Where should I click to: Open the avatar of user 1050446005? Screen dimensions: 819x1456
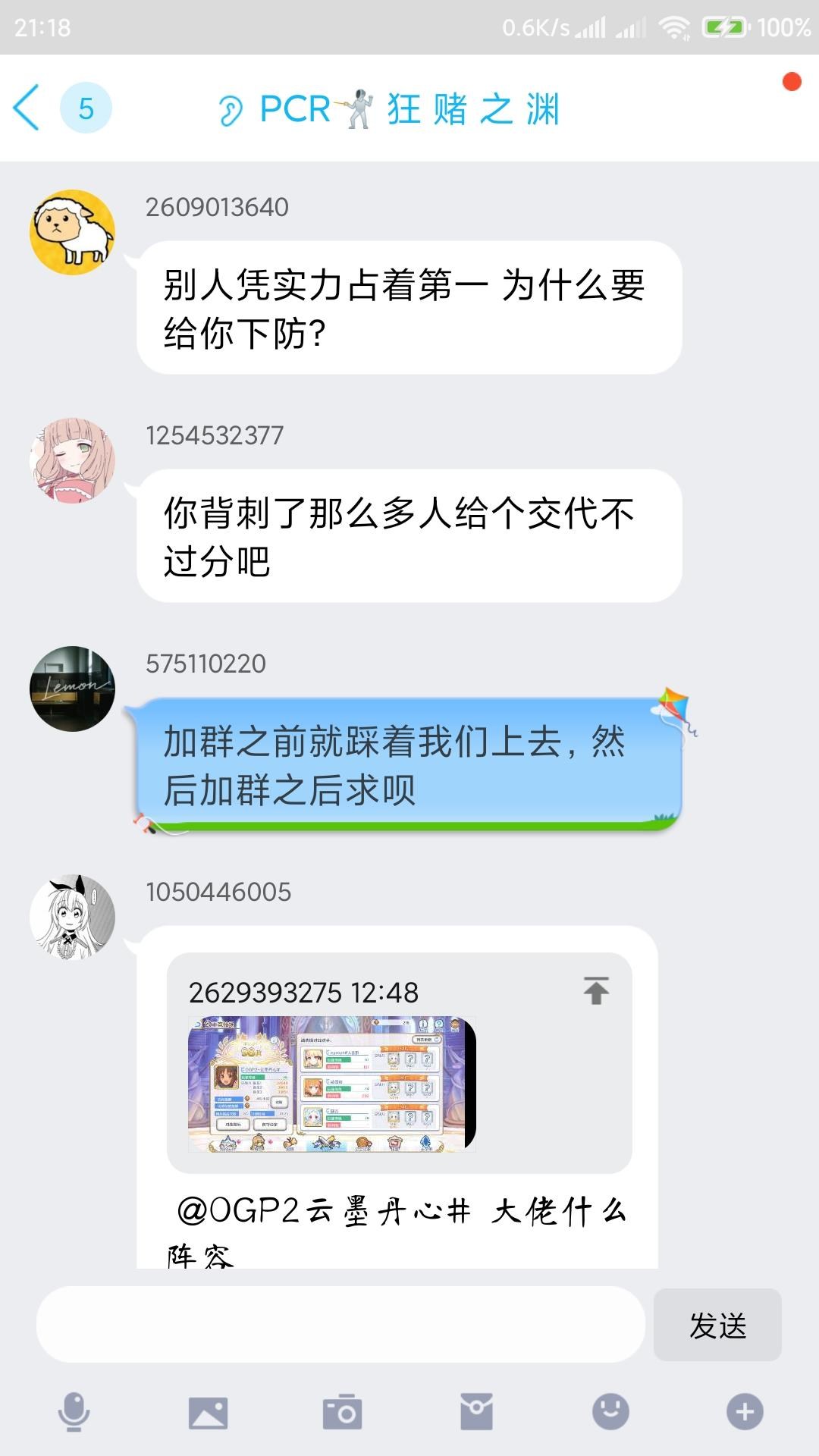[x=72, y=917]
